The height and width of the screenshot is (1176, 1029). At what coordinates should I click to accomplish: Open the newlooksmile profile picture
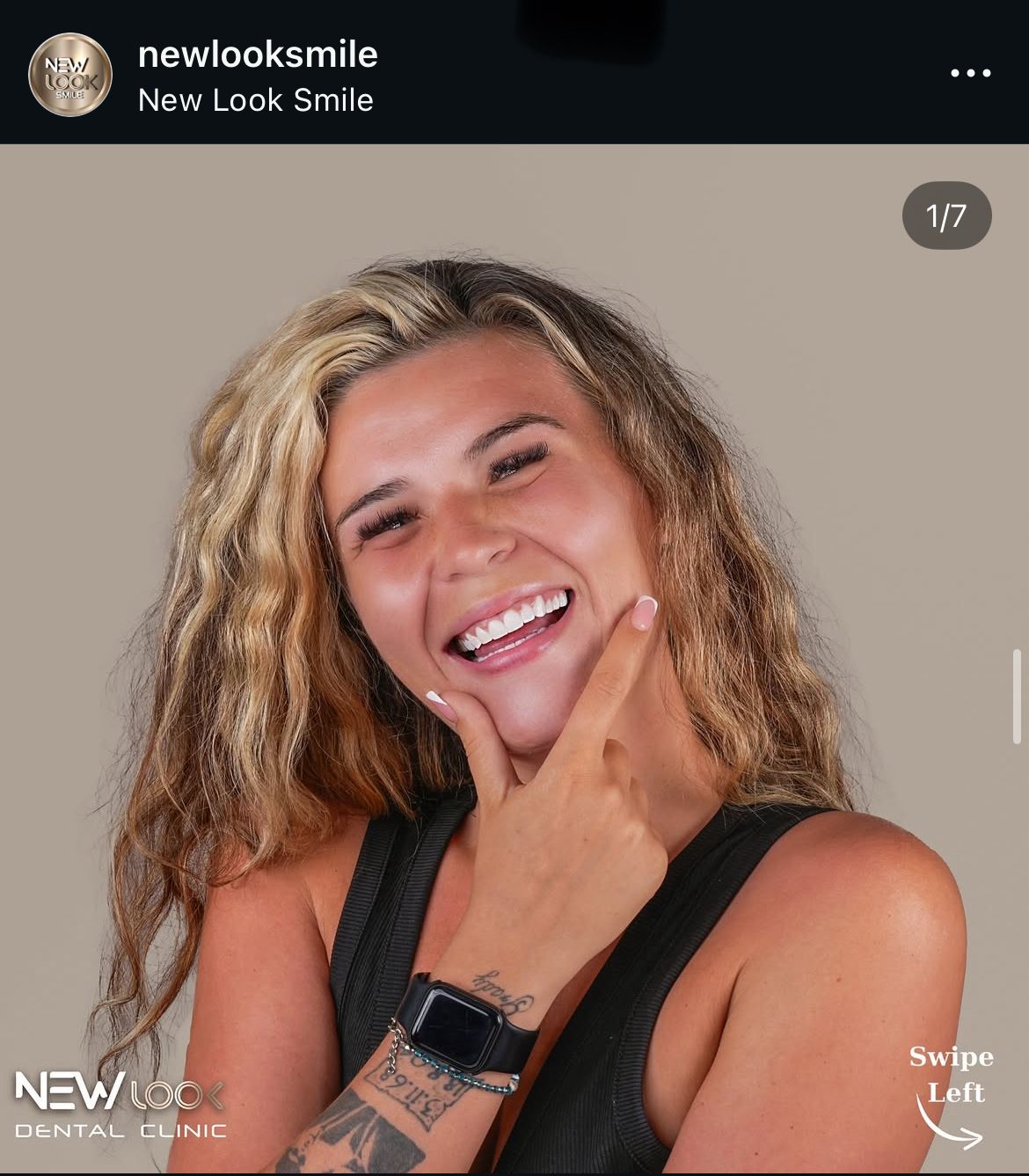click(x=70, y=75)
